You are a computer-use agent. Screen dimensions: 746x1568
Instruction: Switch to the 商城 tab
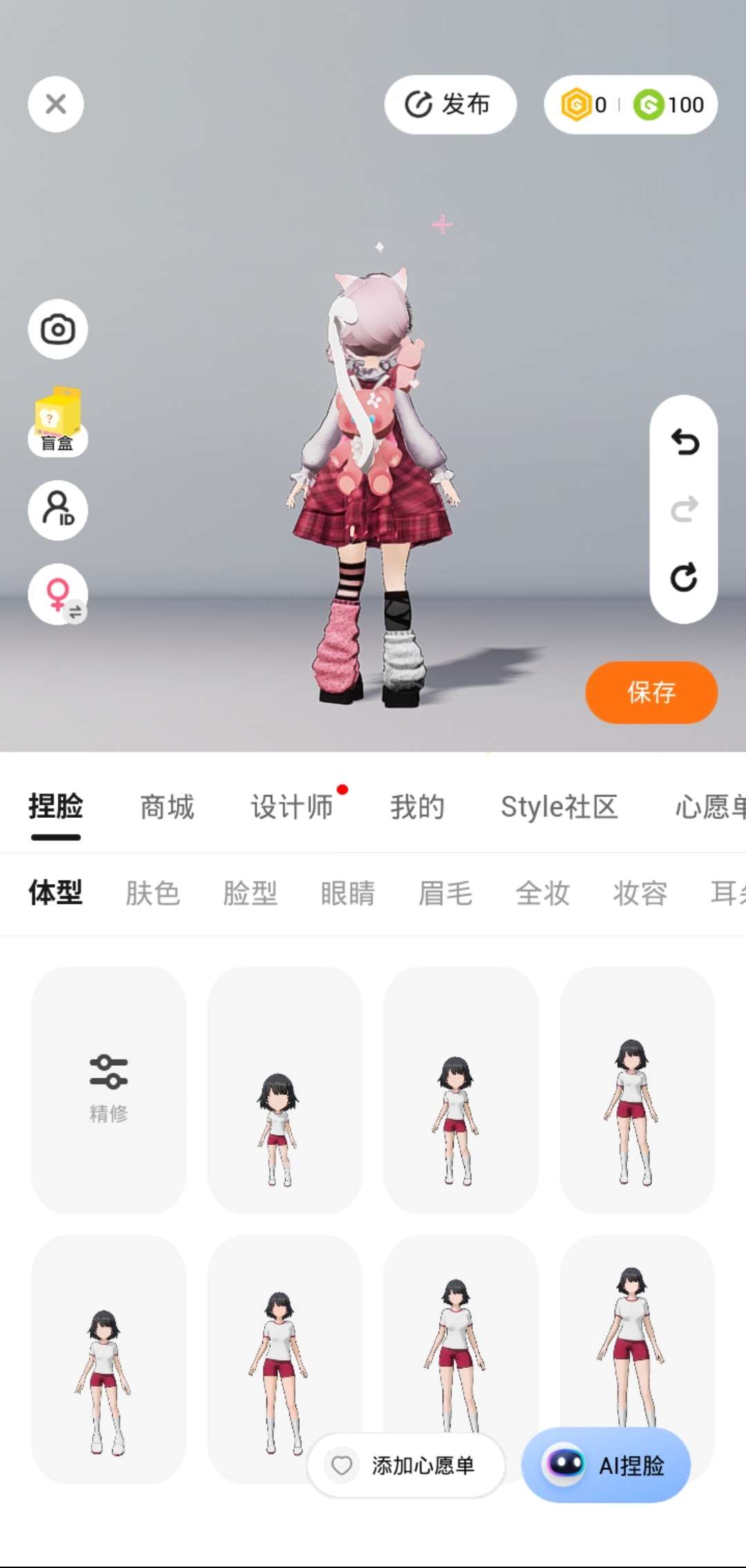click(167, 807)
